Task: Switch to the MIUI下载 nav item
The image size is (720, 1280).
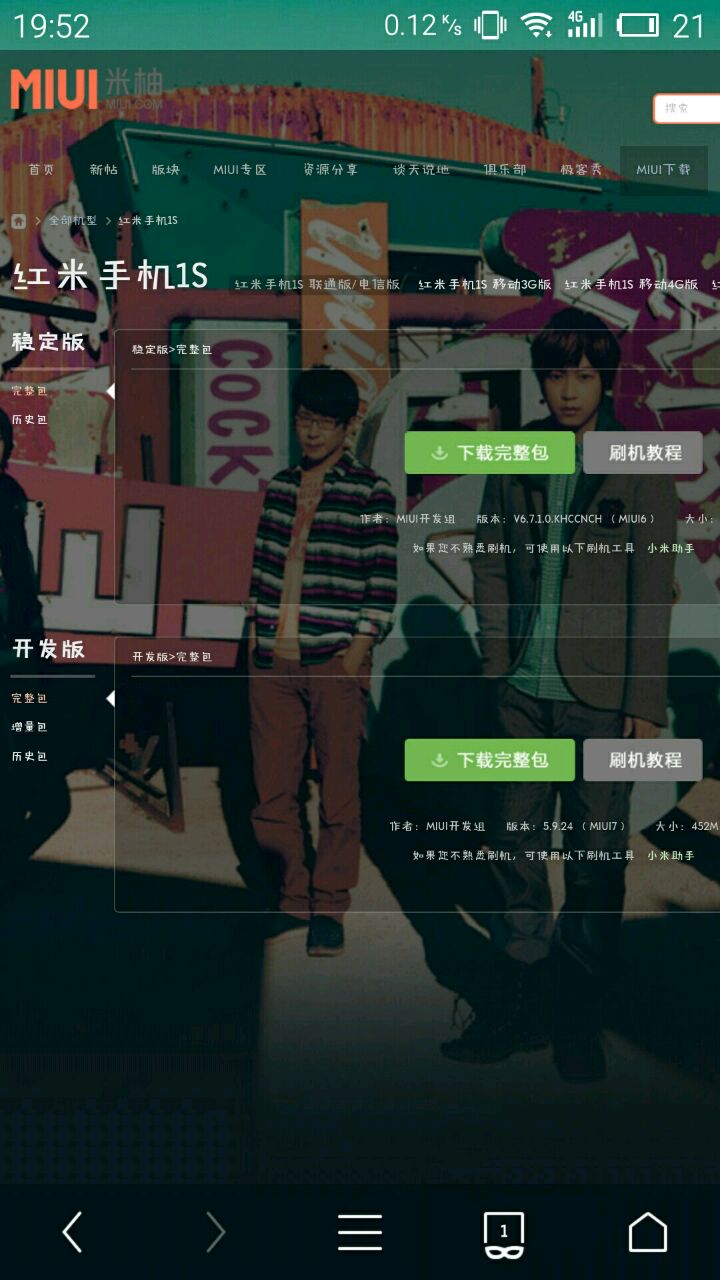Action: [x=663, y=170]
